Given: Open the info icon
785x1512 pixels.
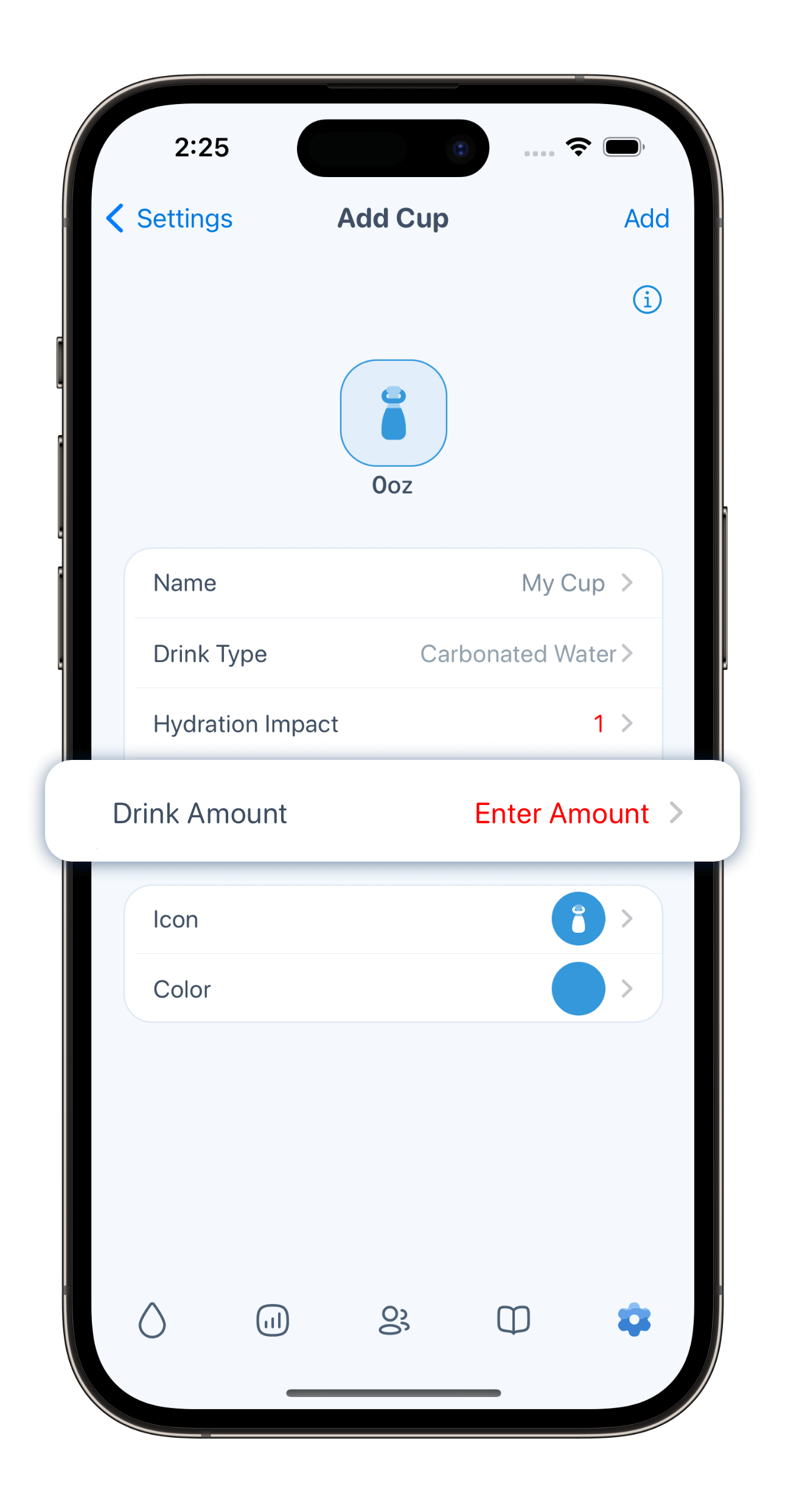Looking at the screenshot, I should (647, 299).
